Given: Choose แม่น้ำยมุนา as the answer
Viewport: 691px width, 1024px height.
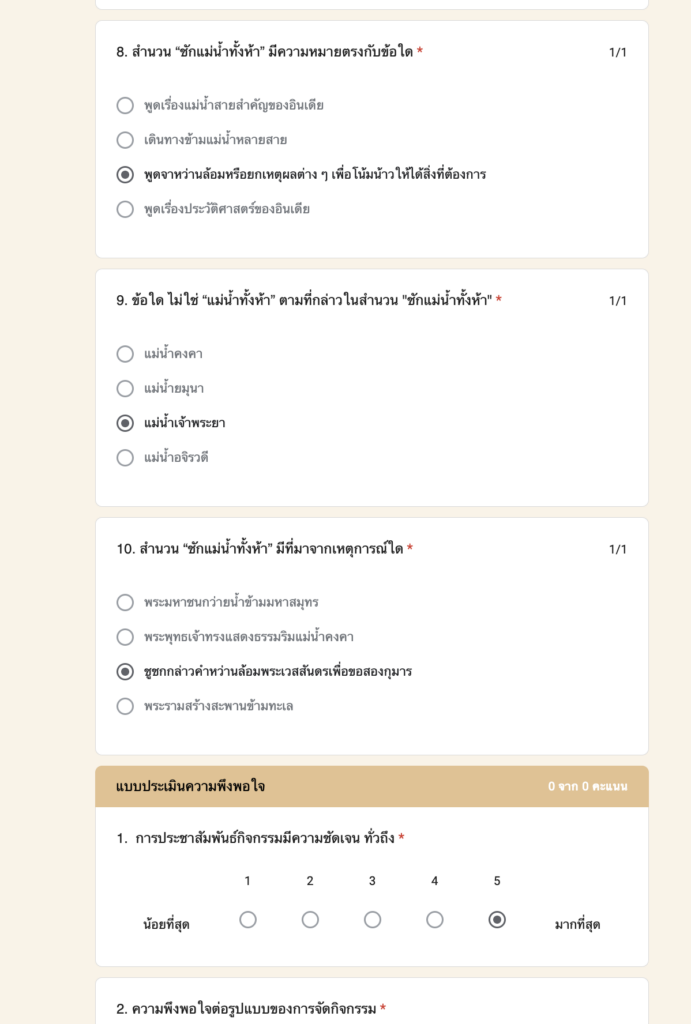Looking at the screenshot, I should click(x=125, y=389).
